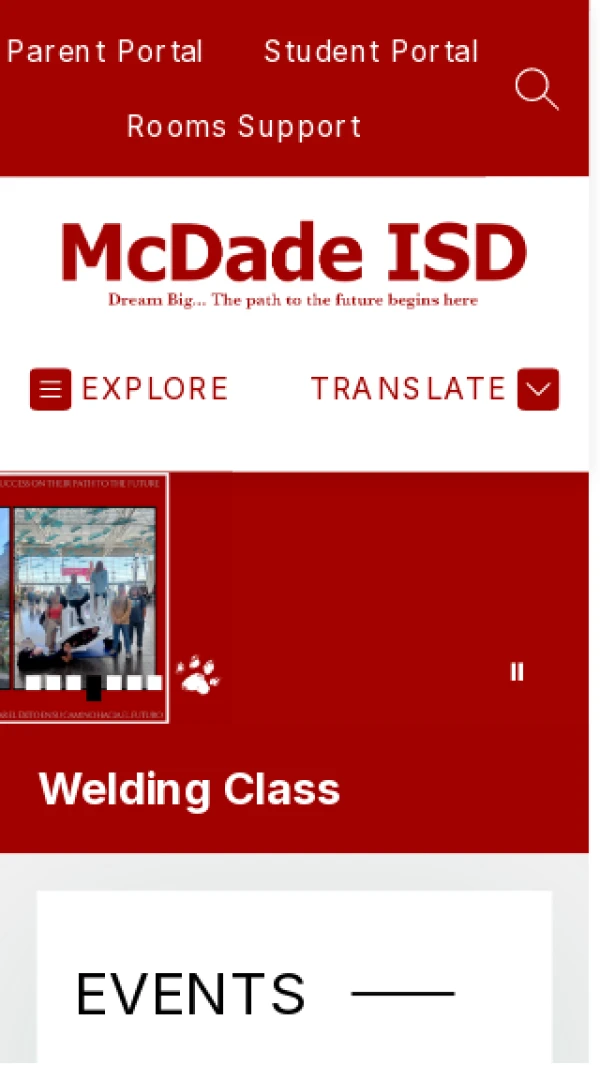Go to Rooms Support

click(244, 127)
